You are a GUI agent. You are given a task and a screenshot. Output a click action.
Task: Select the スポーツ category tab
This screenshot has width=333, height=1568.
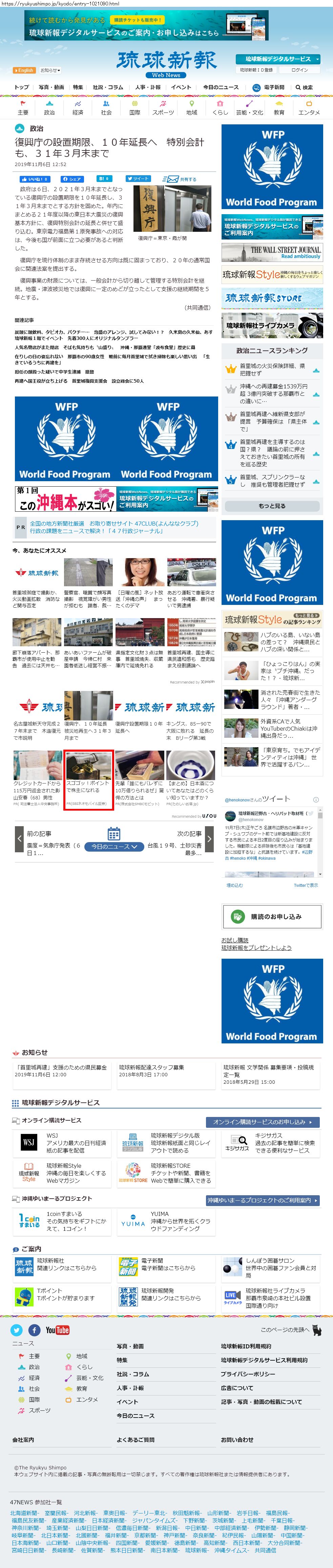pos(163,108)
